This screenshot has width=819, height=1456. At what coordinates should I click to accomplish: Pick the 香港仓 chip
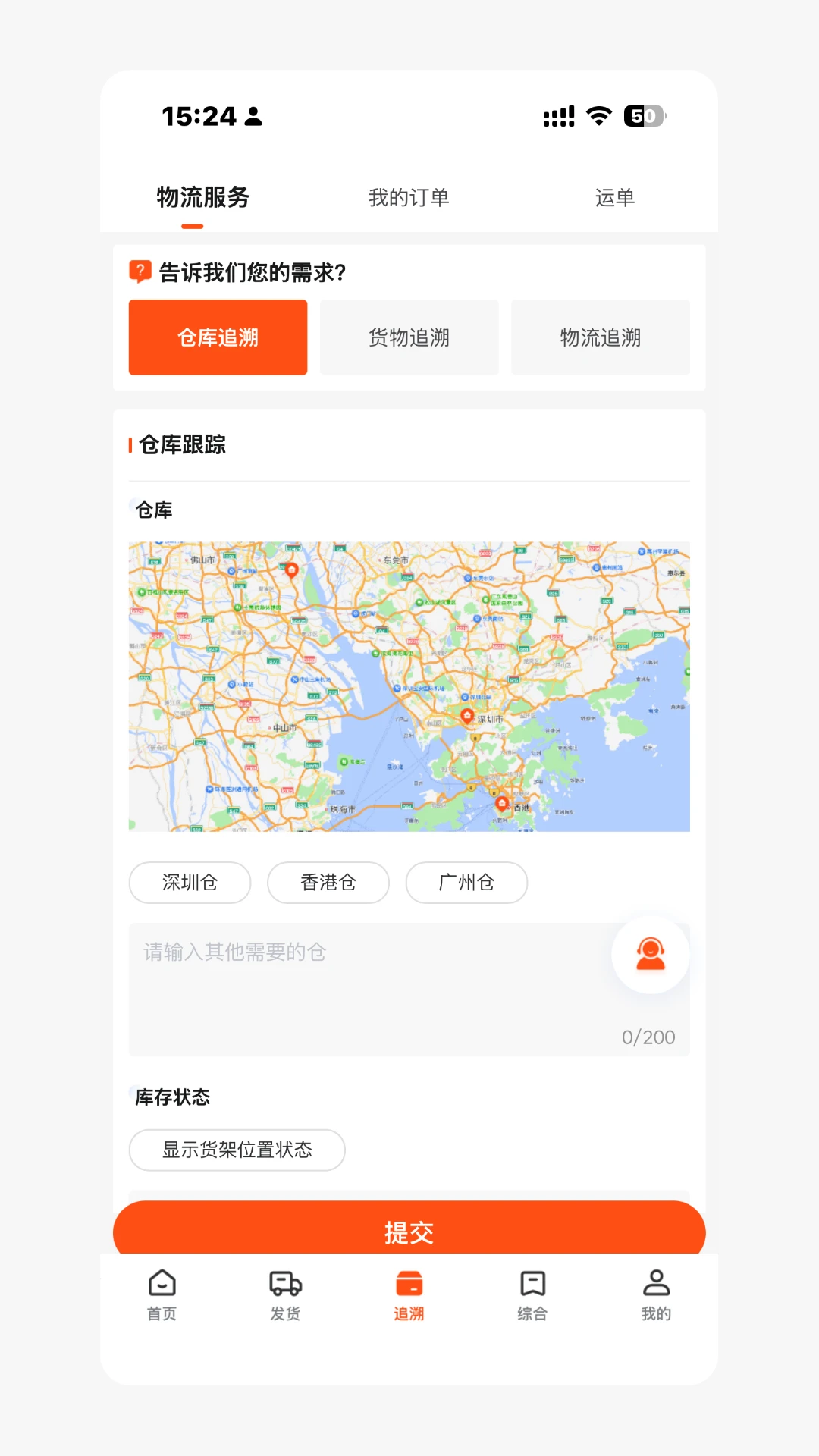coord(328,883)
